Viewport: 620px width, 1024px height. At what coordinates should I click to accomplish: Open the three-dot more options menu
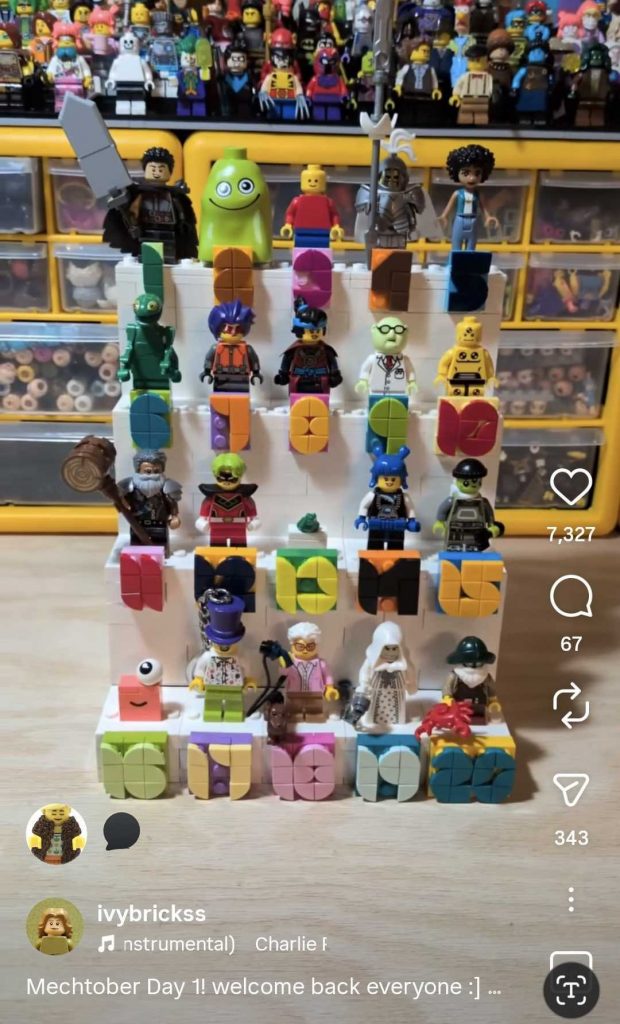(x=571, y=899)
